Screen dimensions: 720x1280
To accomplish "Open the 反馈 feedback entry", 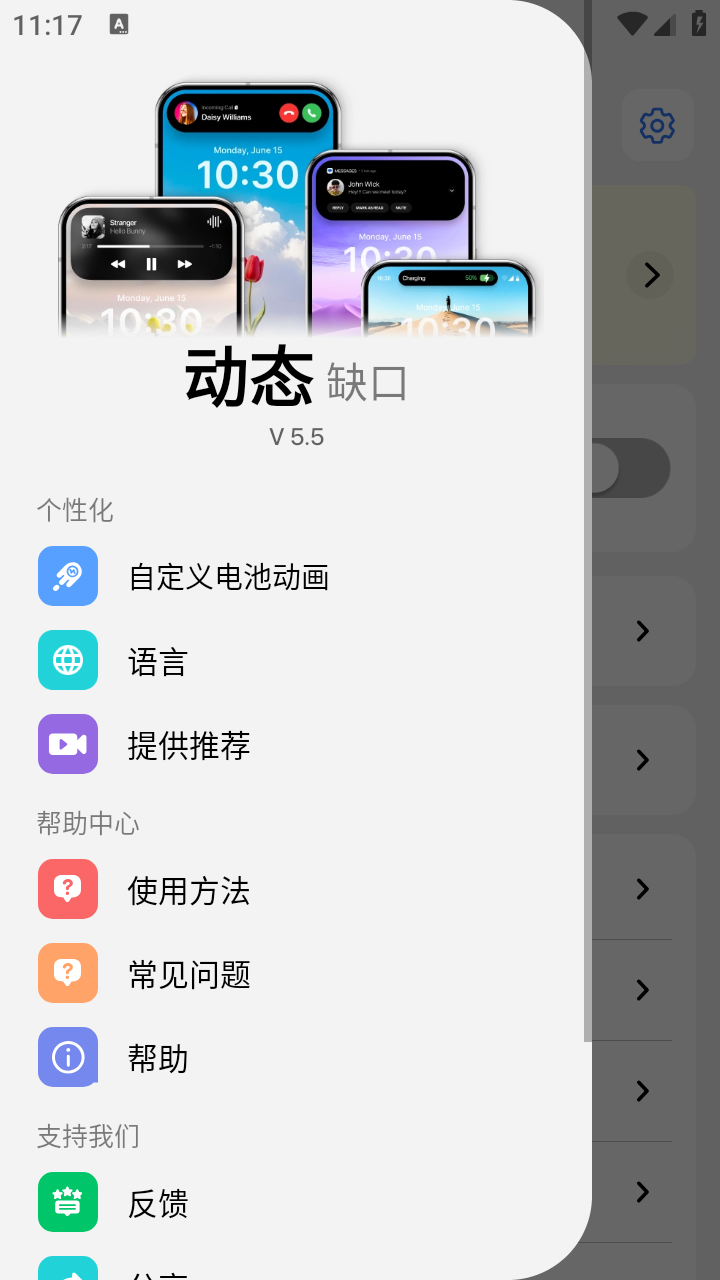I will [x=159, y=1204].
